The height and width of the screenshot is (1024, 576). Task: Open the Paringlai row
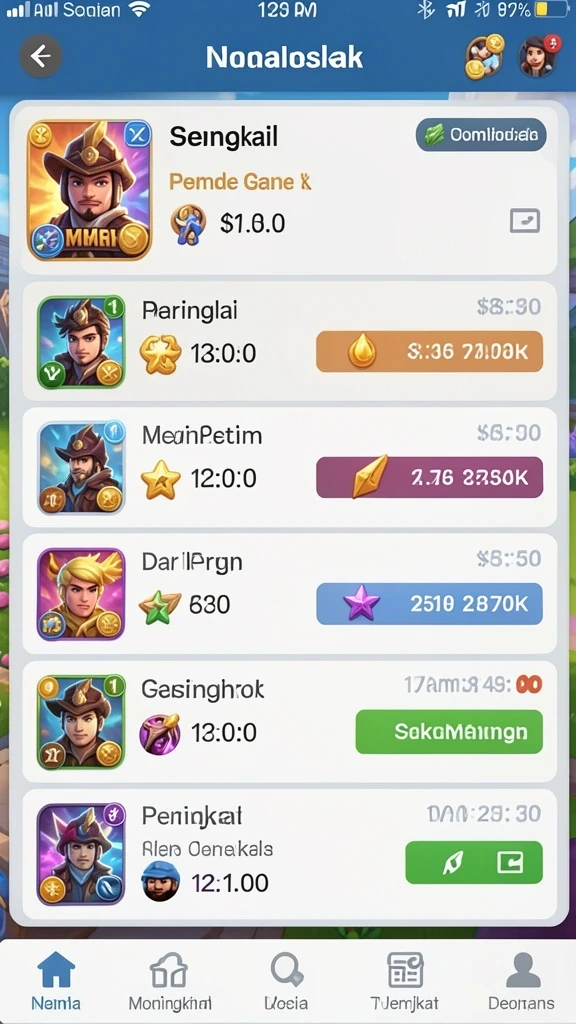[289, 342]
